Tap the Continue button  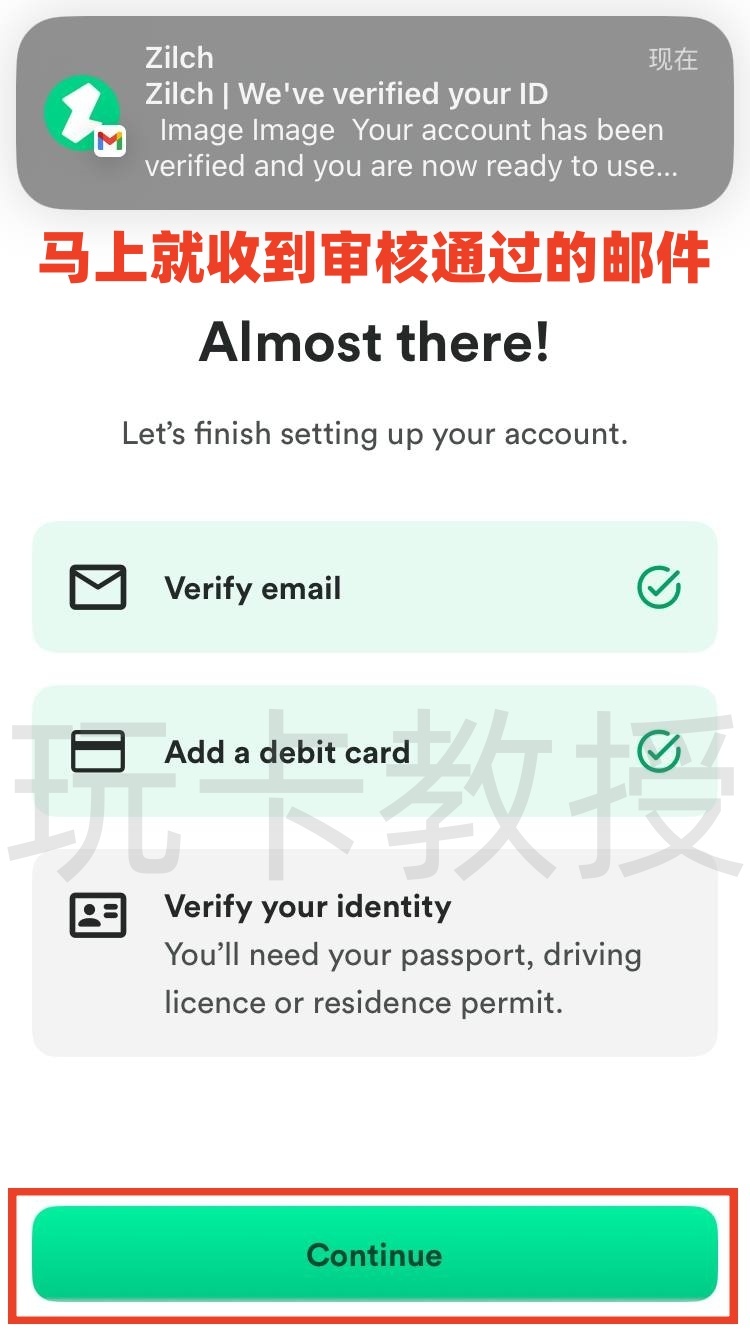pyautogui.click(x=375, y=1254)
